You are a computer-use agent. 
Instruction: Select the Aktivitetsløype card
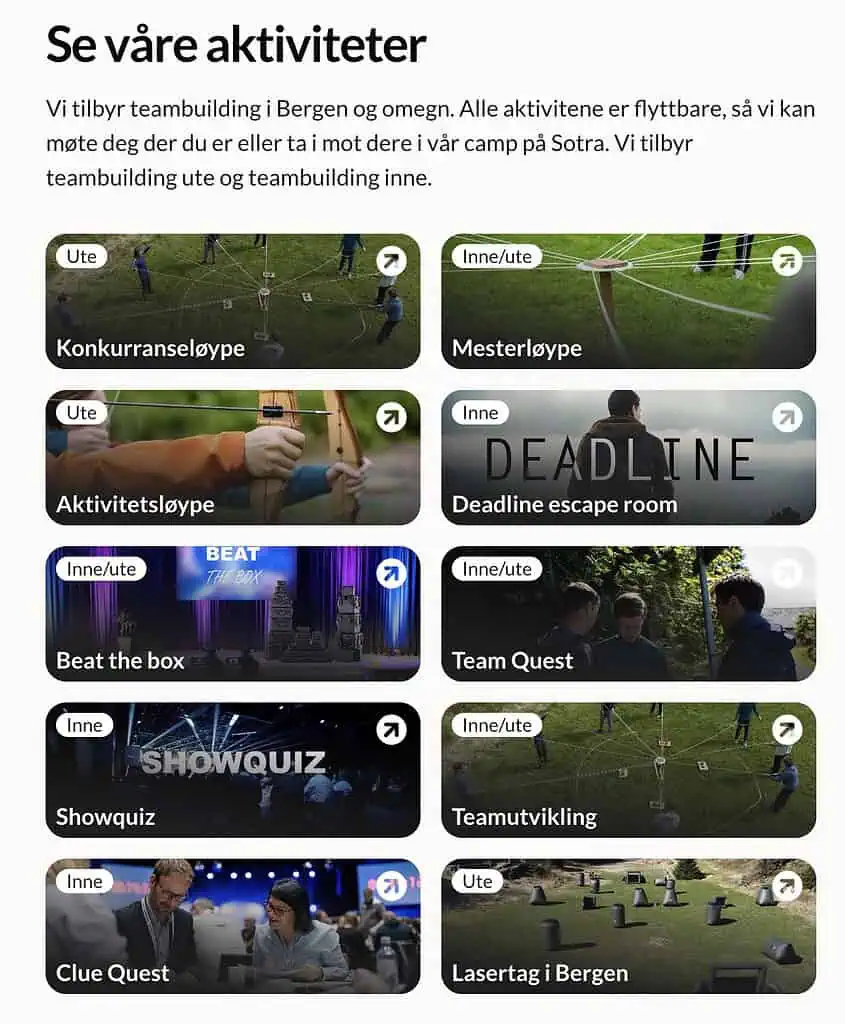[232, 457]
